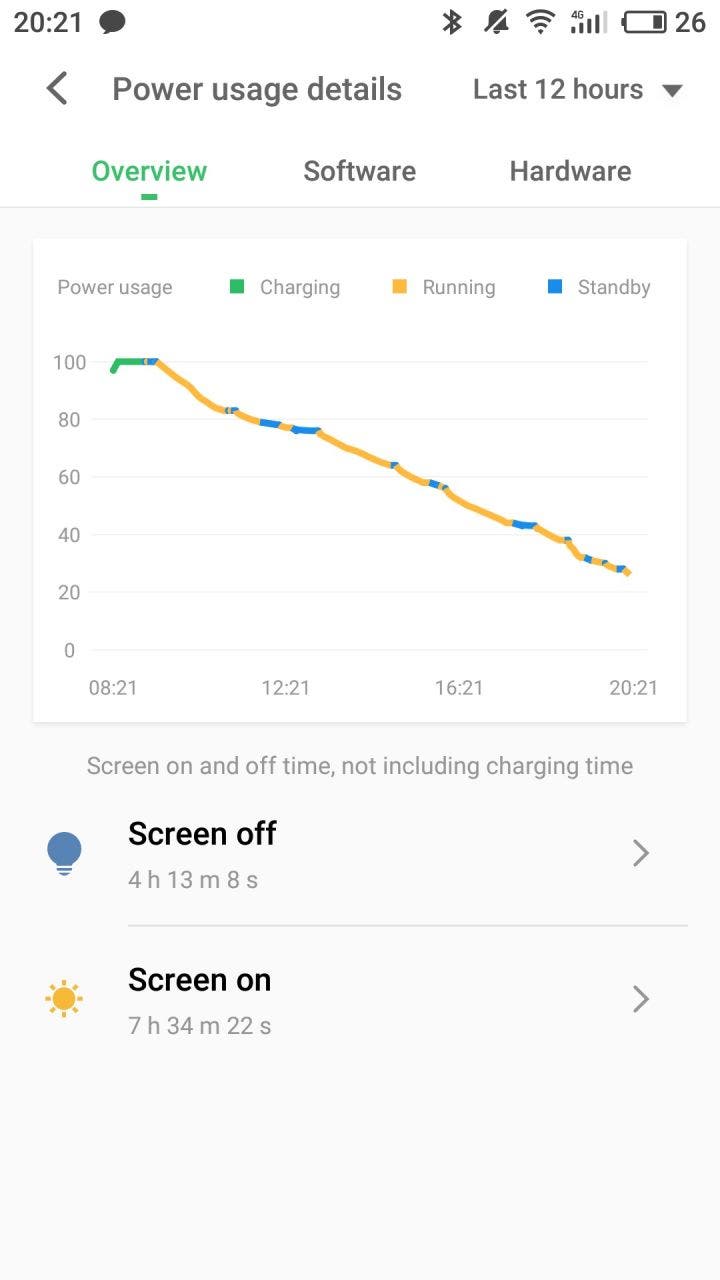Go back using the top-left arrow
This screenshot has height=1280, width=720.
click(x=57, y=89)
